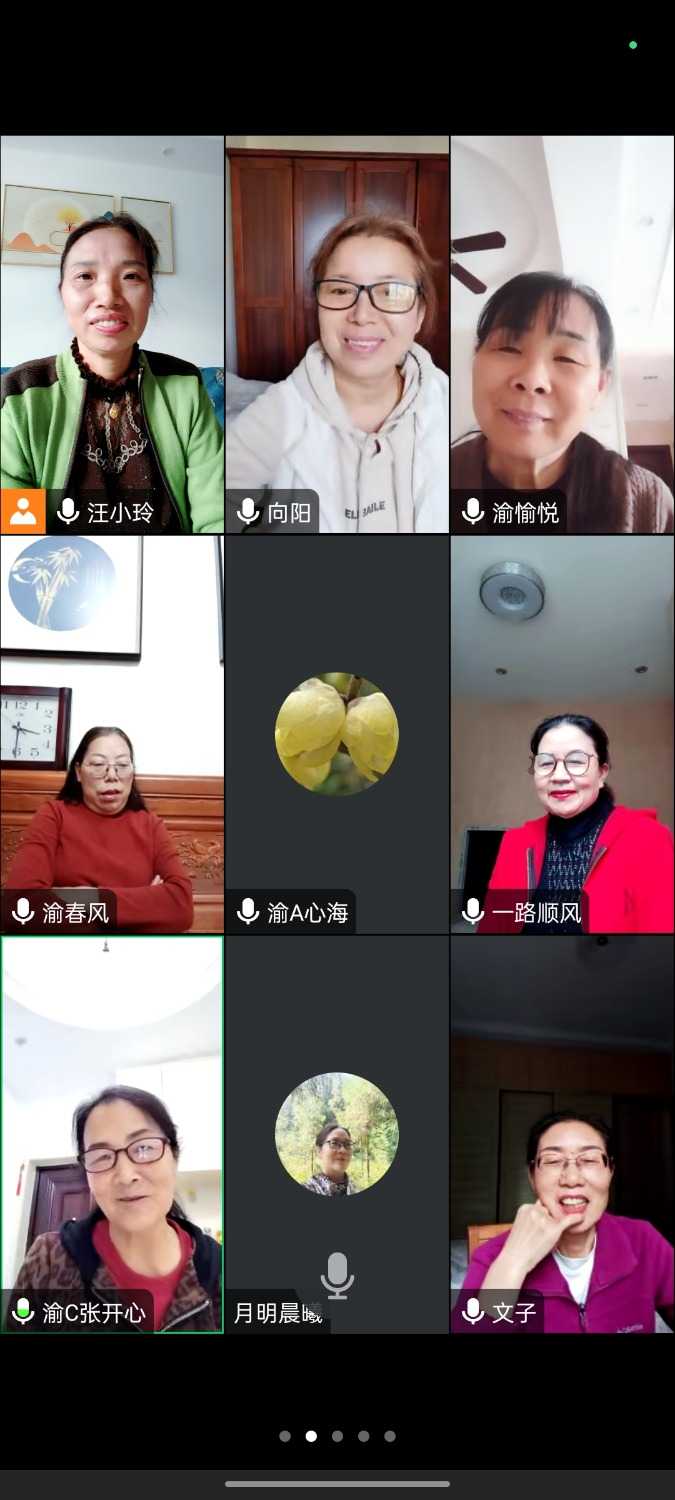675x1500 pixels.
Task: Tap 渝愉悦's video tile
Action: [x=562, y=334]
